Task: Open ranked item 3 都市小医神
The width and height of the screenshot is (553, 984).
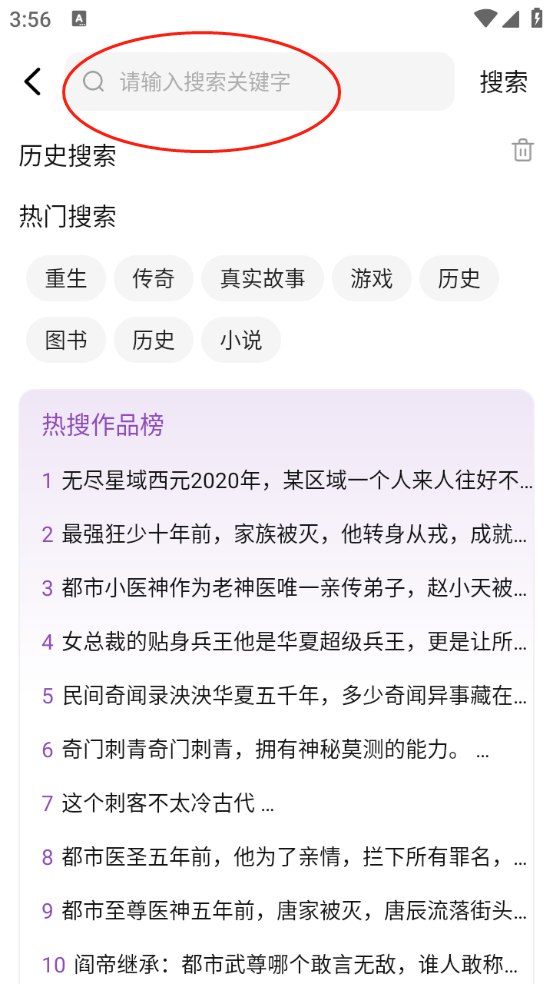Action: click(x=284, y=589)
